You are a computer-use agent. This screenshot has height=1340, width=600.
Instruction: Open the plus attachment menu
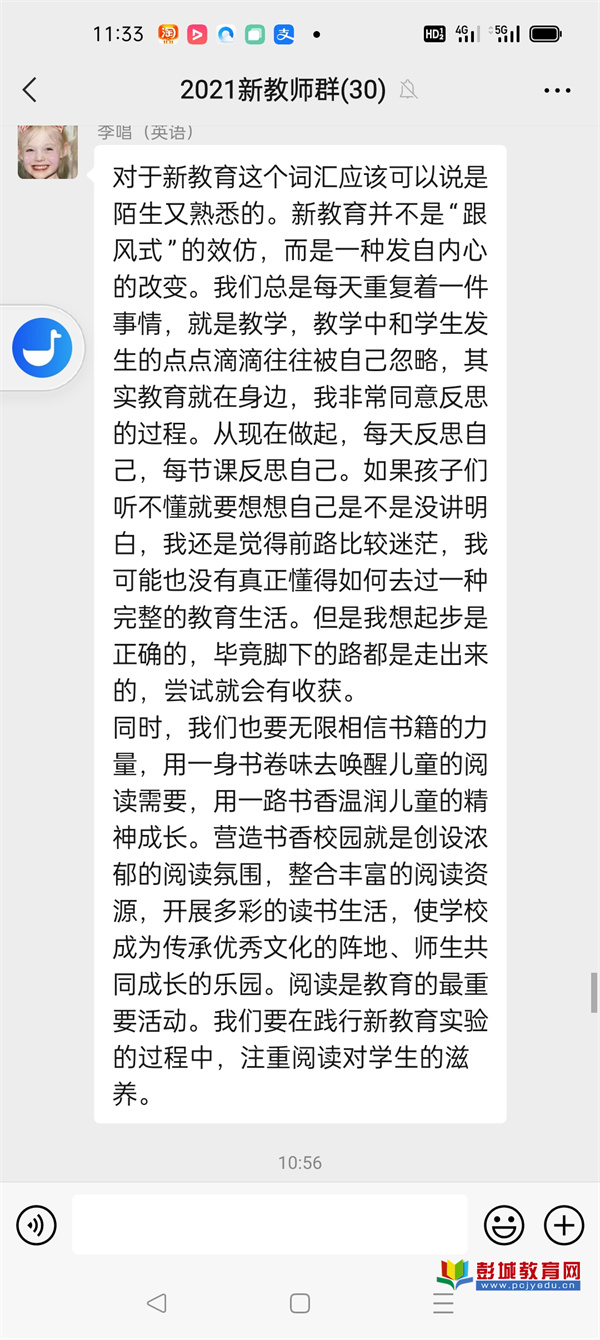coord(563,1225)
